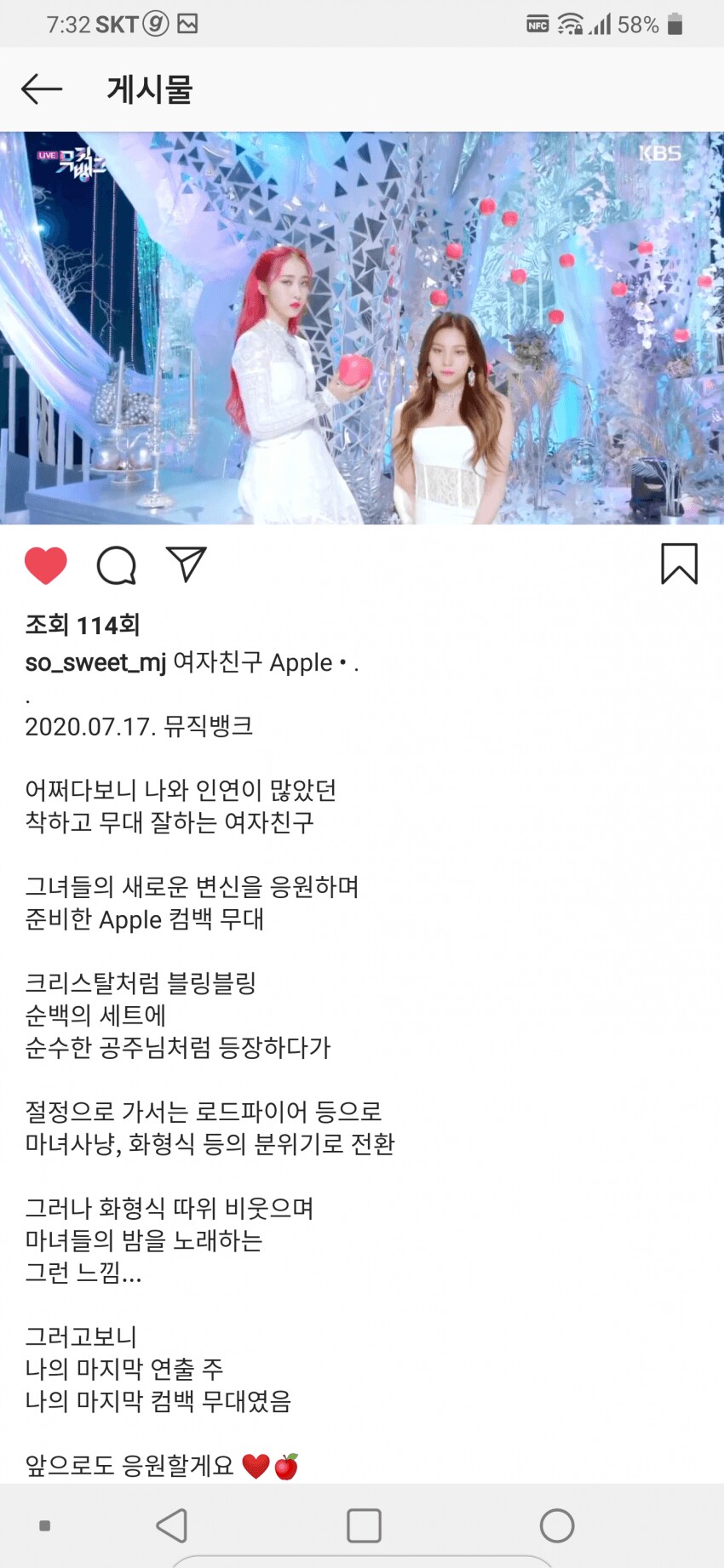
Task: Play the Music Bank video post
Action: [x=362, y=328]
